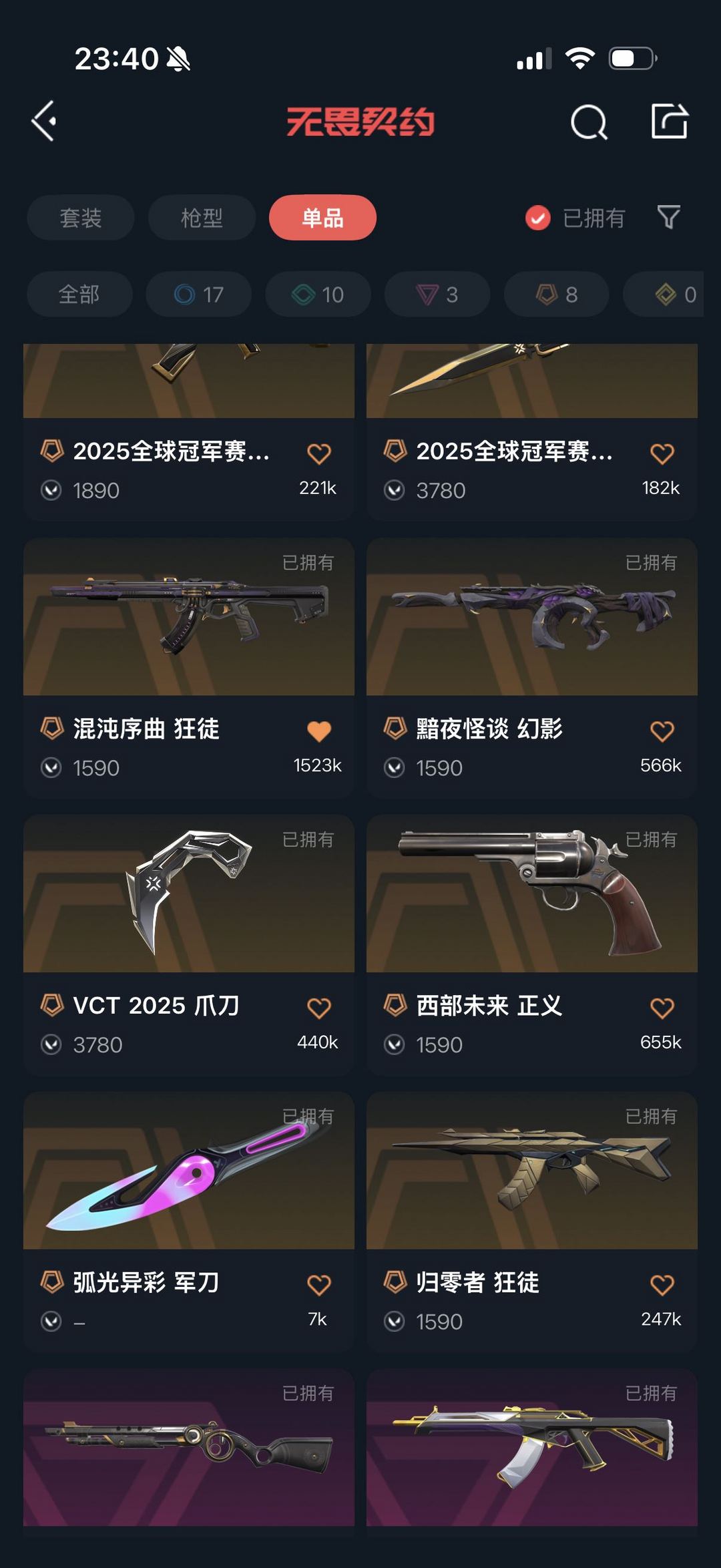The image size is (721, 1568).
Task: Select the 单品 tab
Action: coord(322,218)
